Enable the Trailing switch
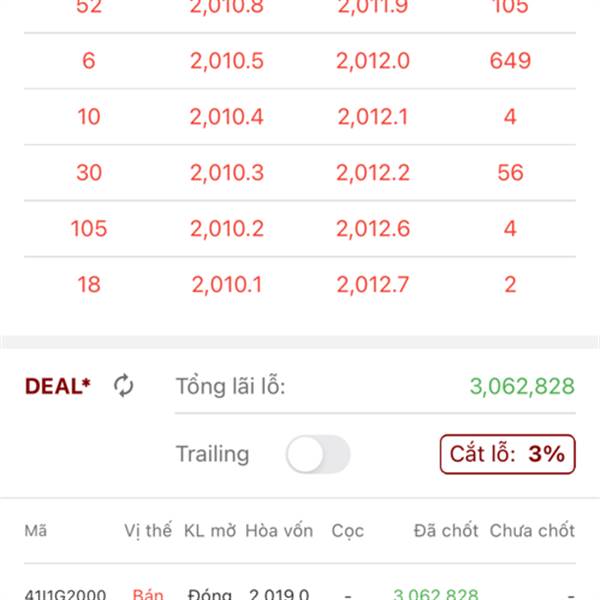Screen dimensions: 600x600 318,454
